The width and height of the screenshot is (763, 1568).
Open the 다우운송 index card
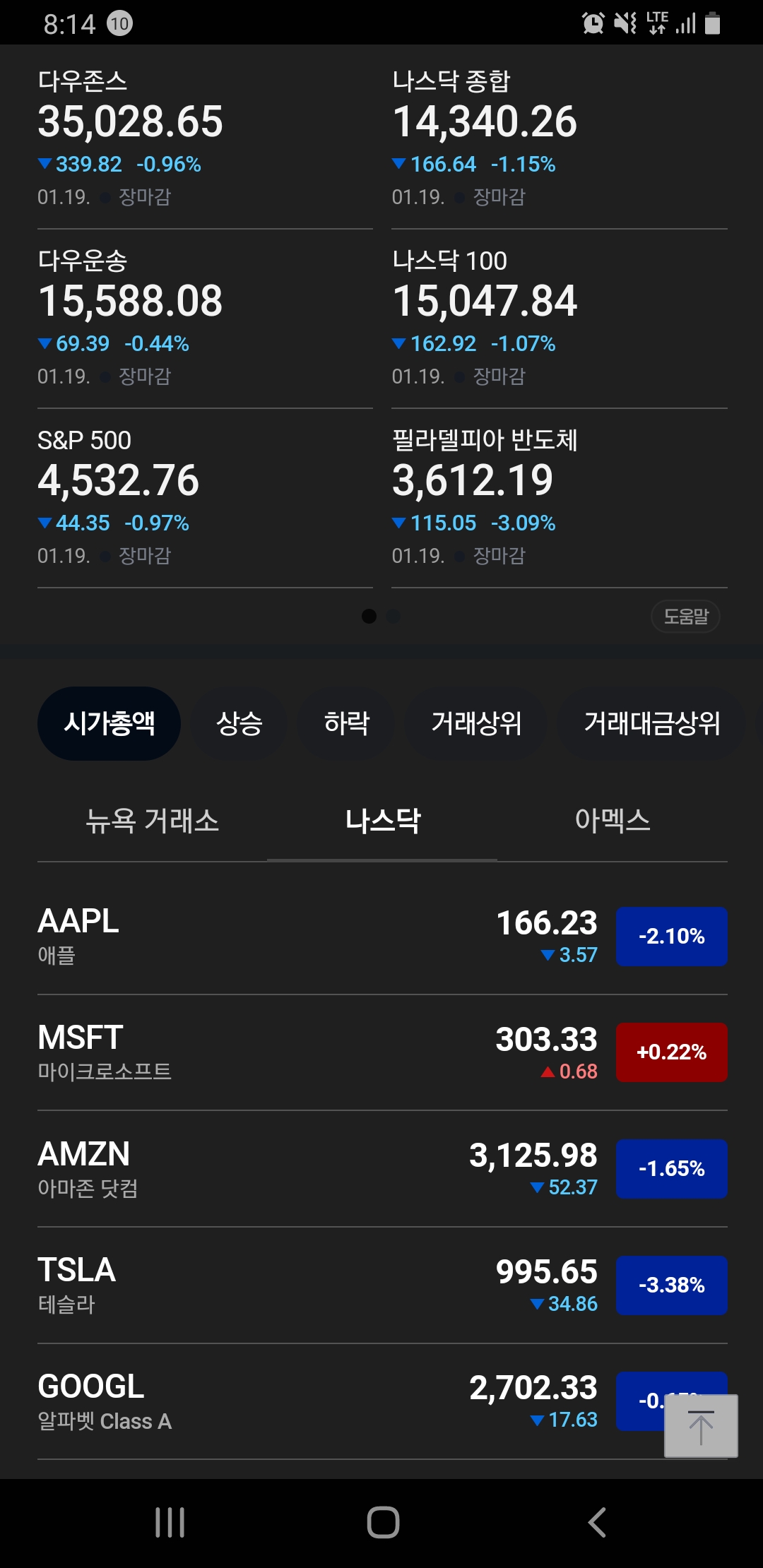[x=205, y=319]
